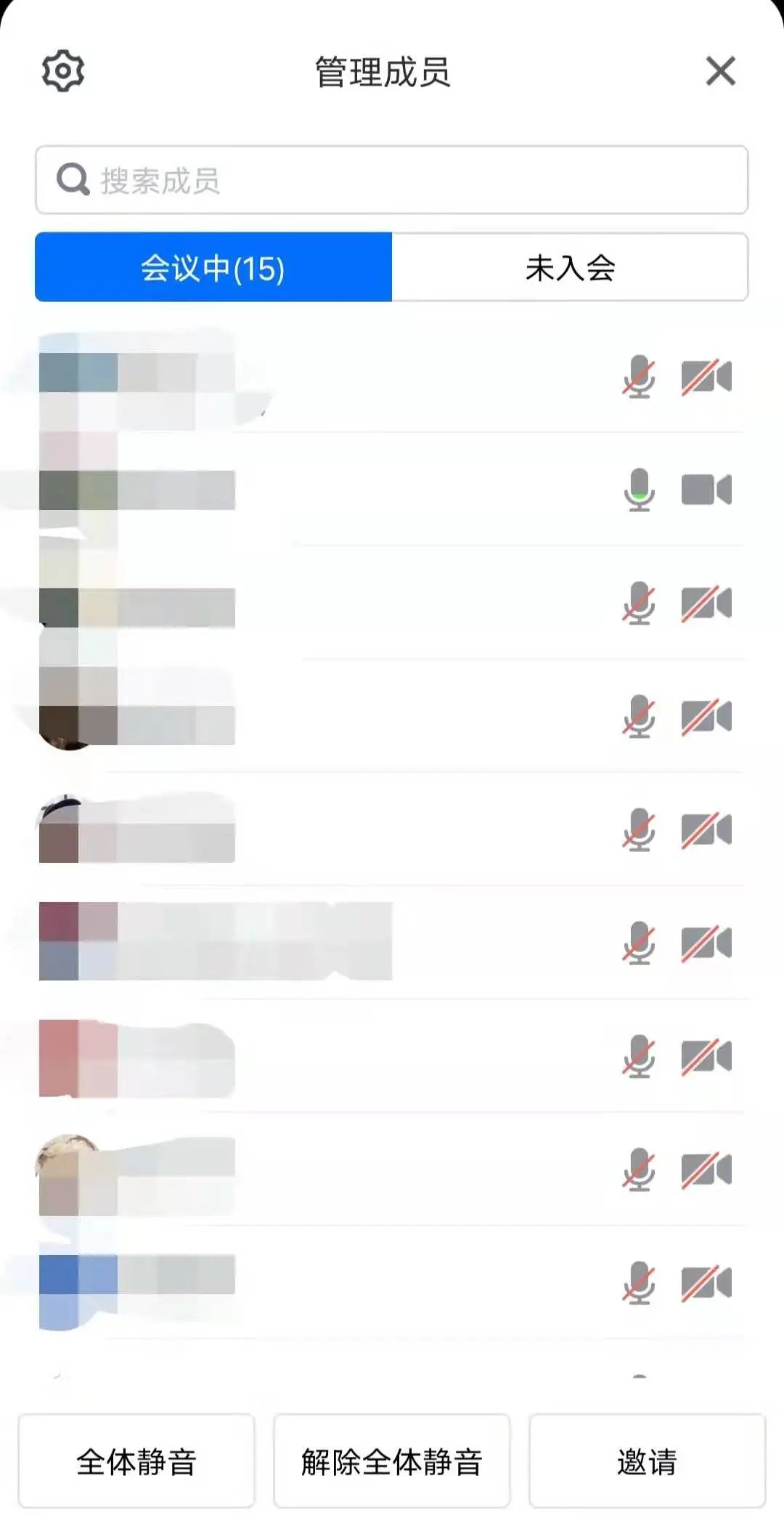Invite members with 邀请 button
784x1531 pixels.
(647, 1461)
